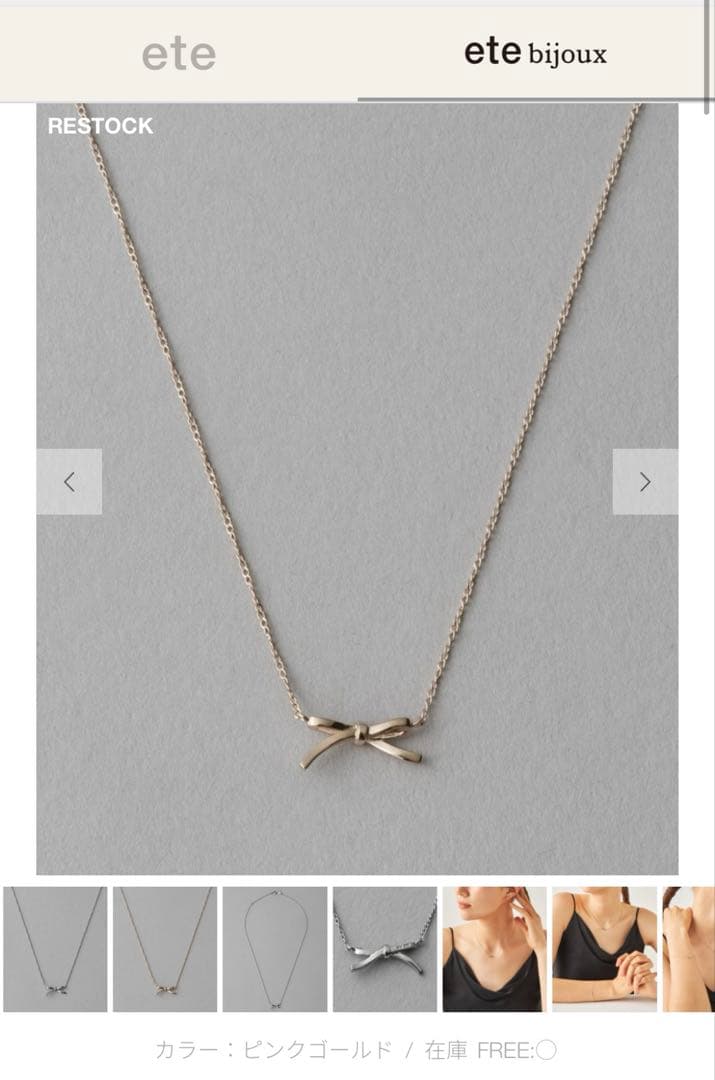The height and width of the screenshot is (1080, 715).
Task: Select the ete bijoux tab
Action: point(535,53)
